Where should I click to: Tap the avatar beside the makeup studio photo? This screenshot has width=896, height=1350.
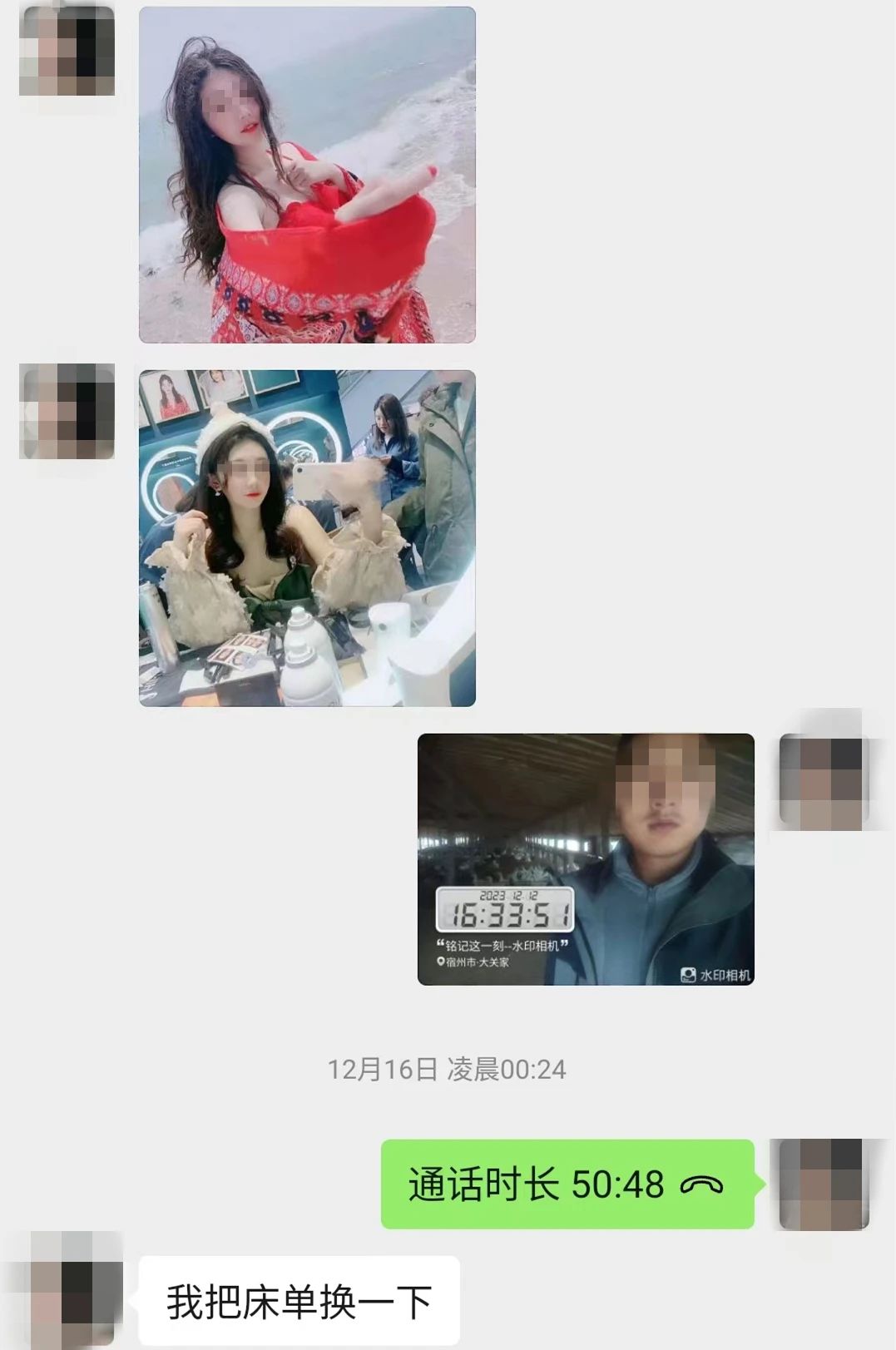tap(67, 411)
